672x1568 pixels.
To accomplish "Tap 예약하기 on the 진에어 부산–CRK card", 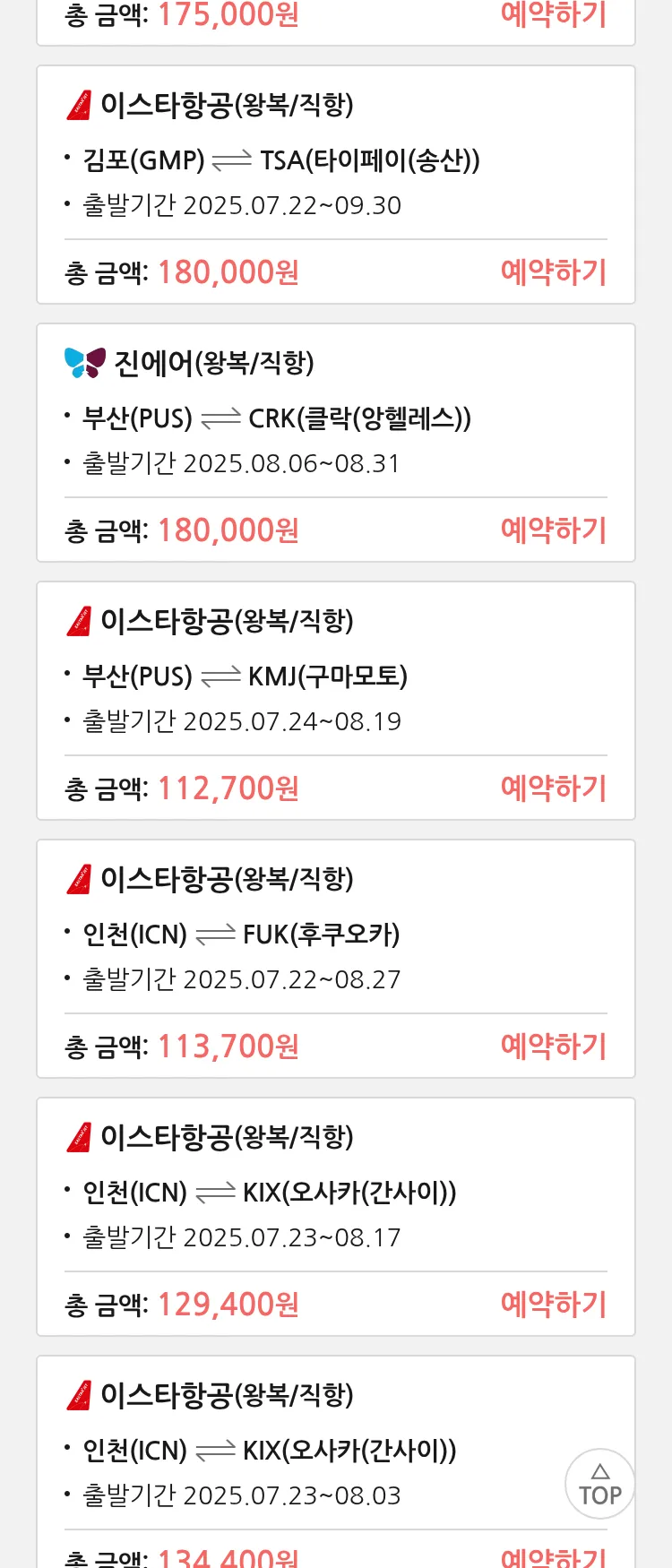I will point(553,530).
